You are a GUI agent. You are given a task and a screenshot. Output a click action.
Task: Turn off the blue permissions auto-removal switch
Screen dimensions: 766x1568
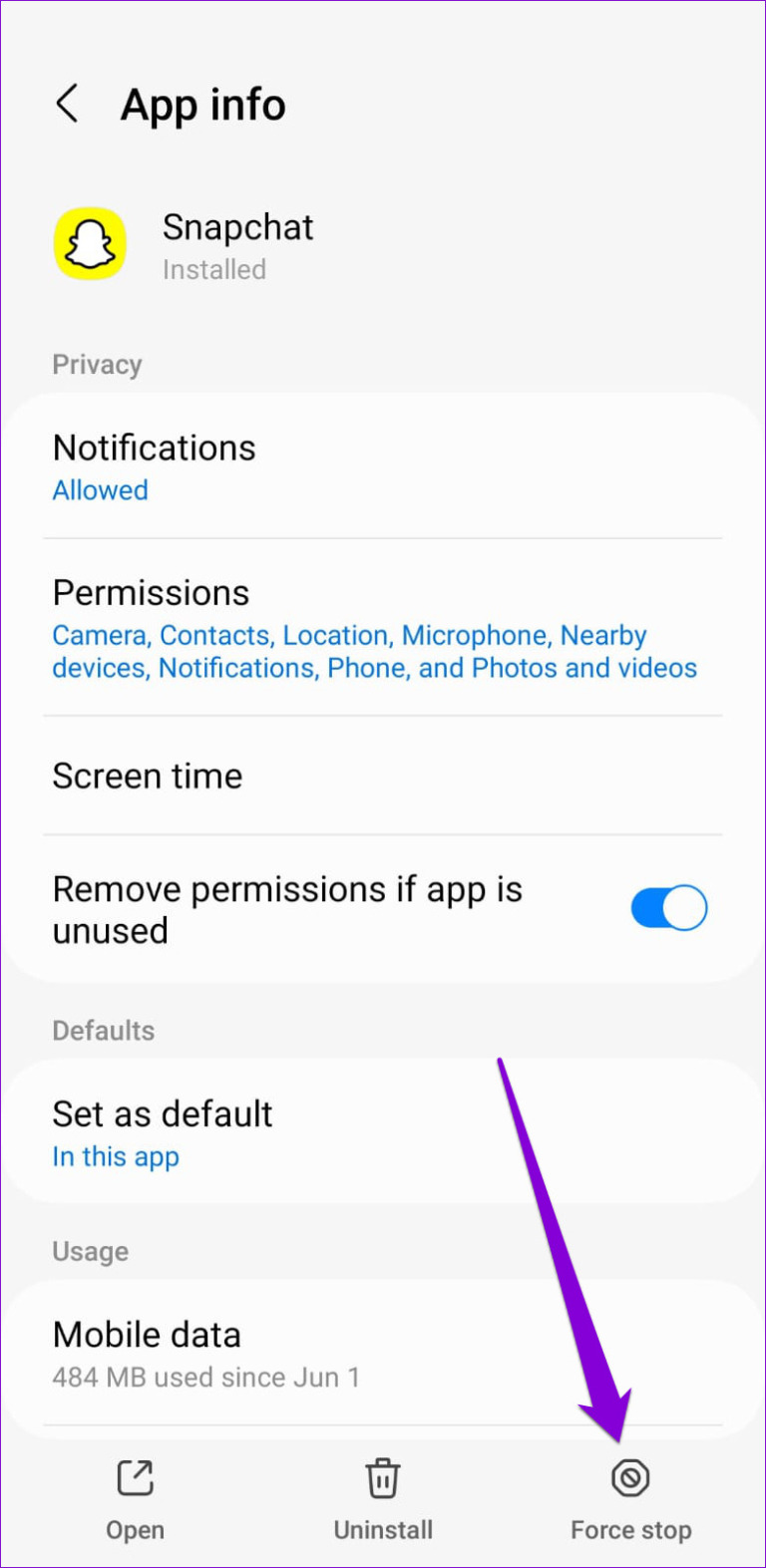[x=668, y=908]
